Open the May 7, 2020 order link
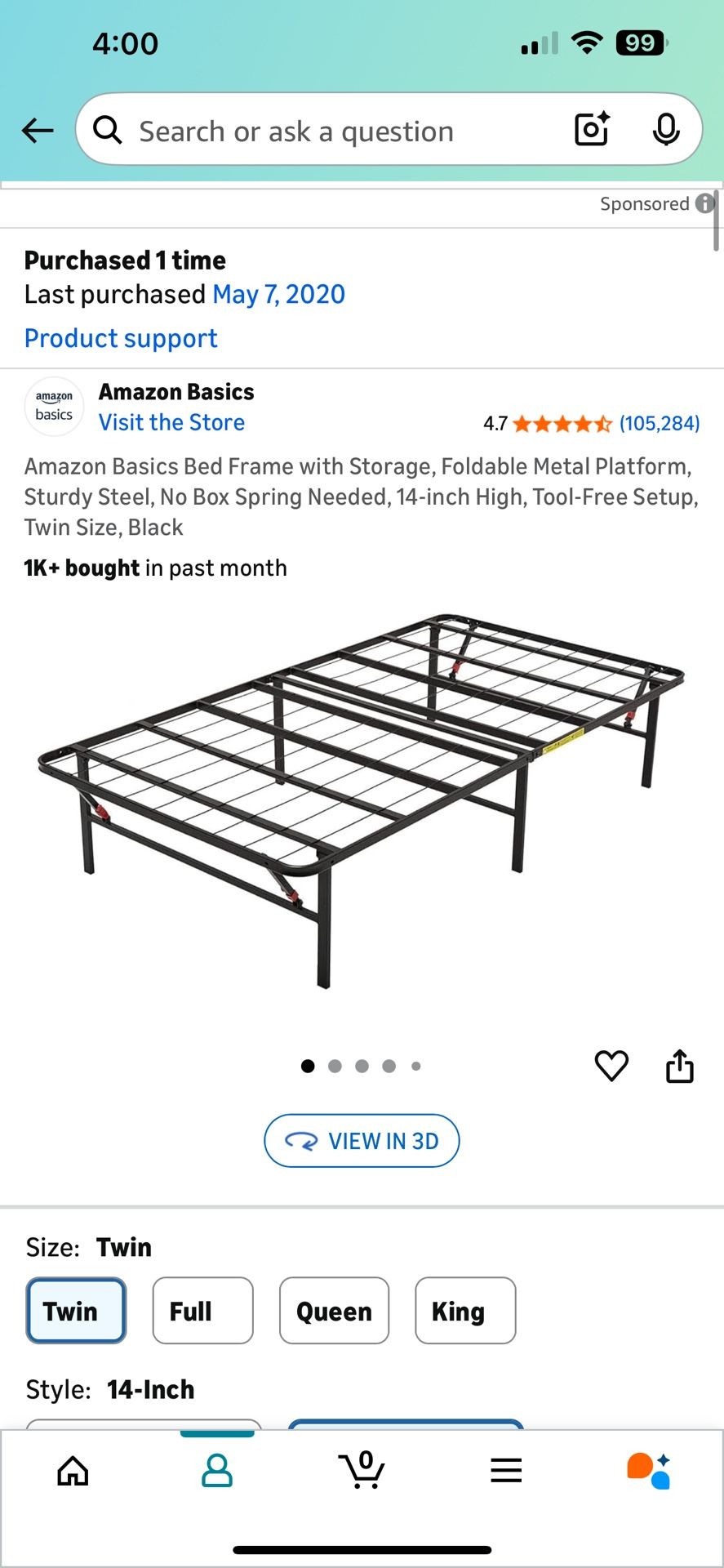This screenshot has width=724, height=1568. (278, 294)
